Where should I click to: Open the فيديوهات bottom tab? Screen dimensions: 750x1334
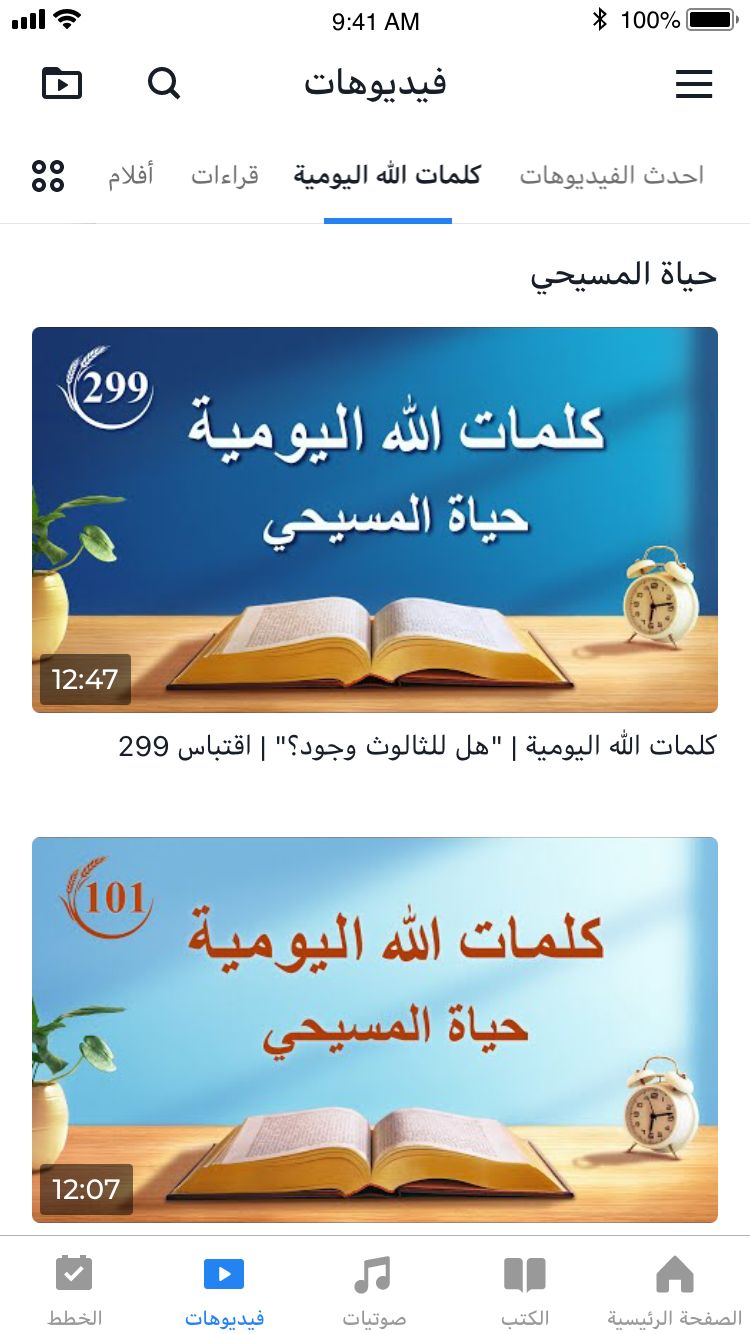(224, 1290)
